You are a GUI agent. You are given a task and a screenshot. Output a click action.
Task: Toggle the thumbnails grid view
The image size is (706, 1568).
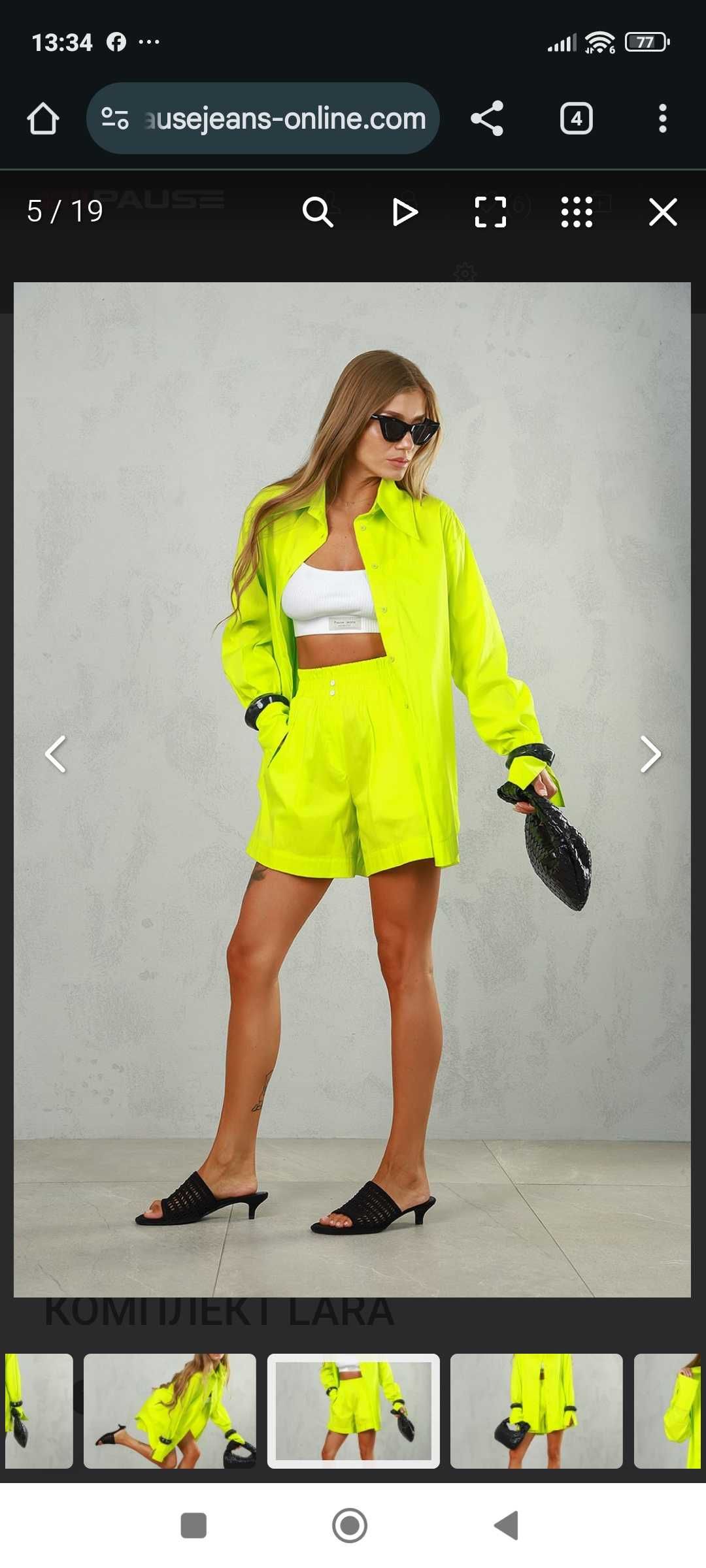[x=577, y=212]
